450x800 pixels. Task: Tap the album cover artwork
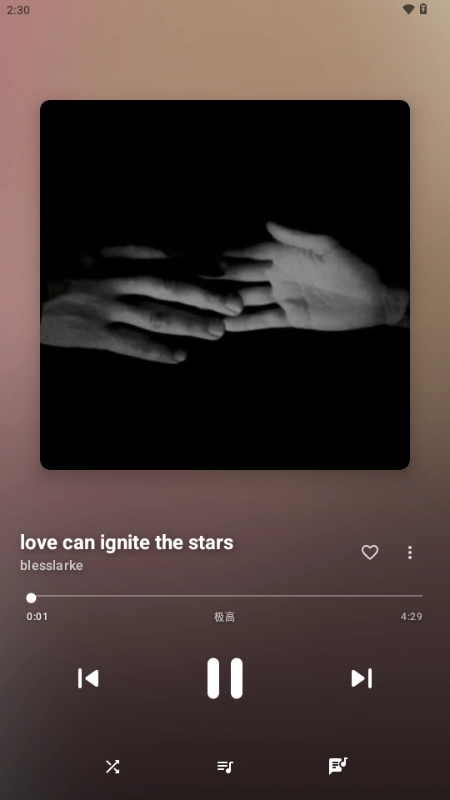click(225, 285)
